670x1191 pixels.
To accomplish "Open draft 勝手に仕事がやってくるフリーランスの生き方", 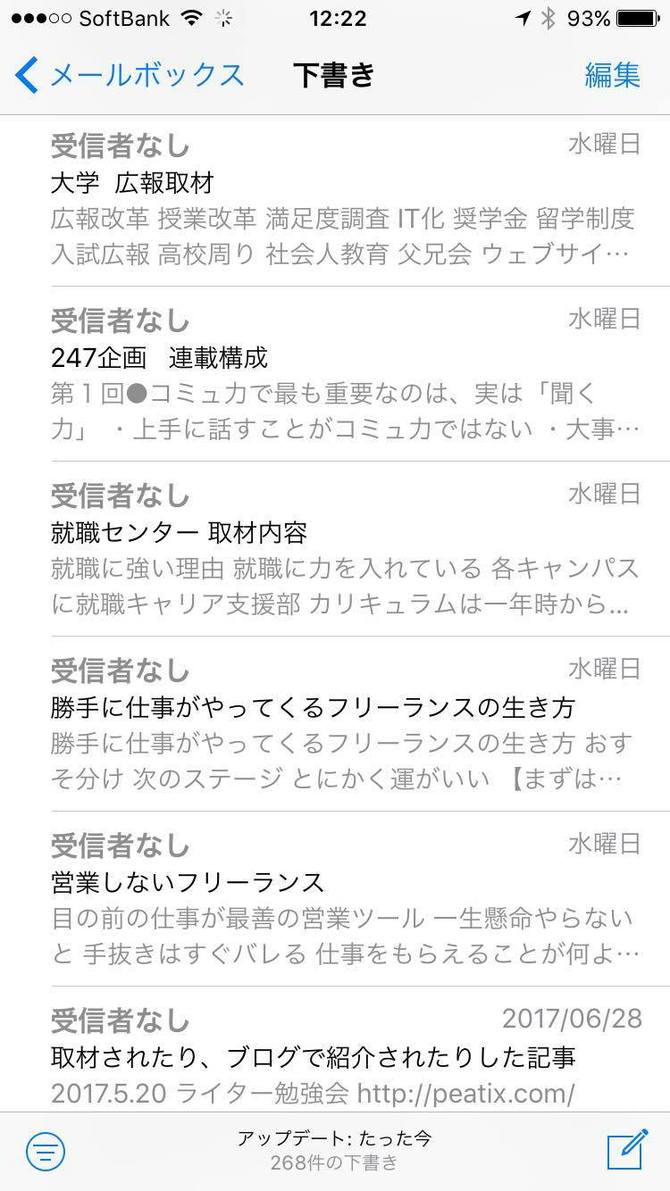I will coord(335,724).
